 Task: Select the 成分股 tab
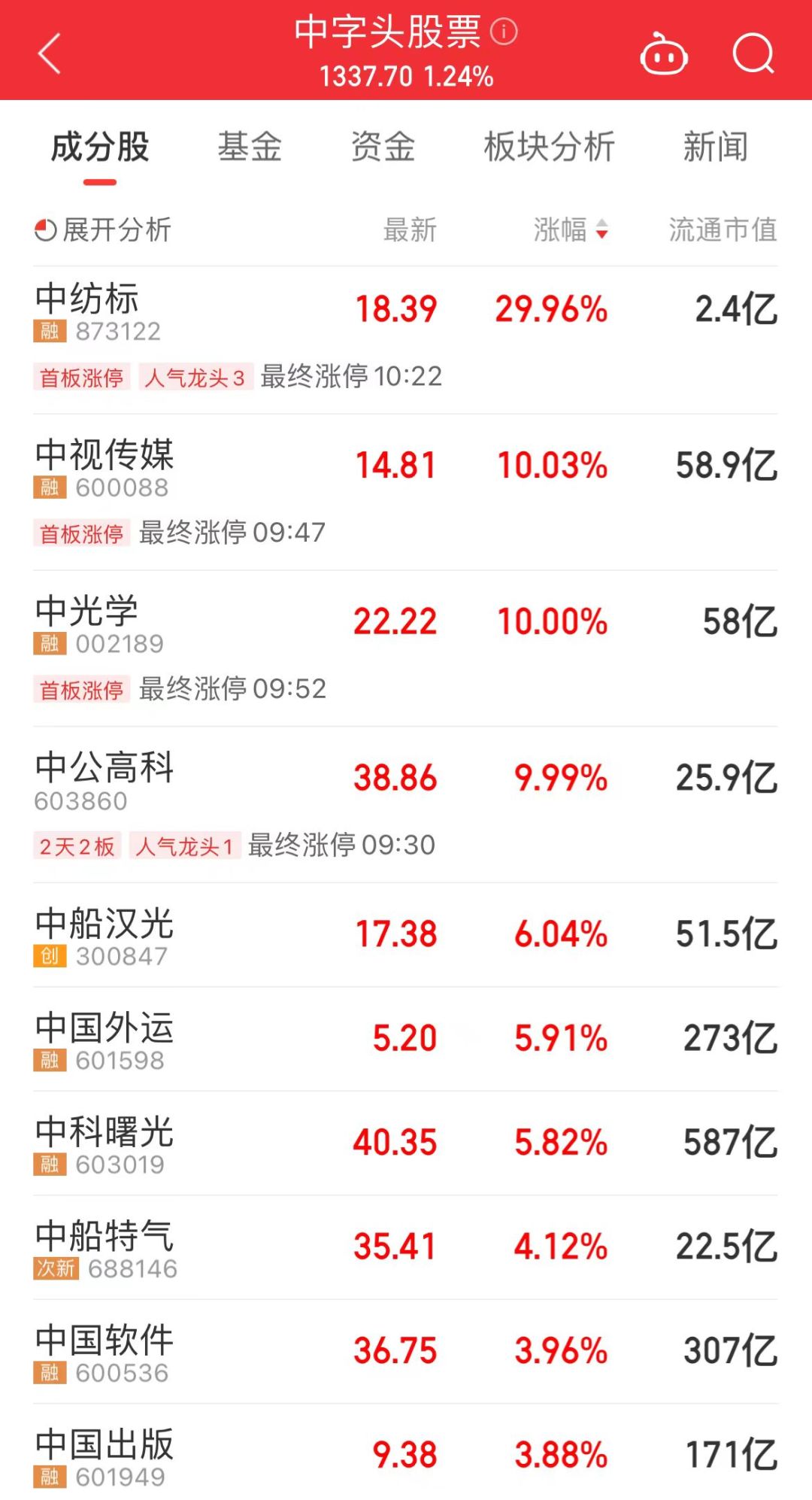click(x=100, y=147)
